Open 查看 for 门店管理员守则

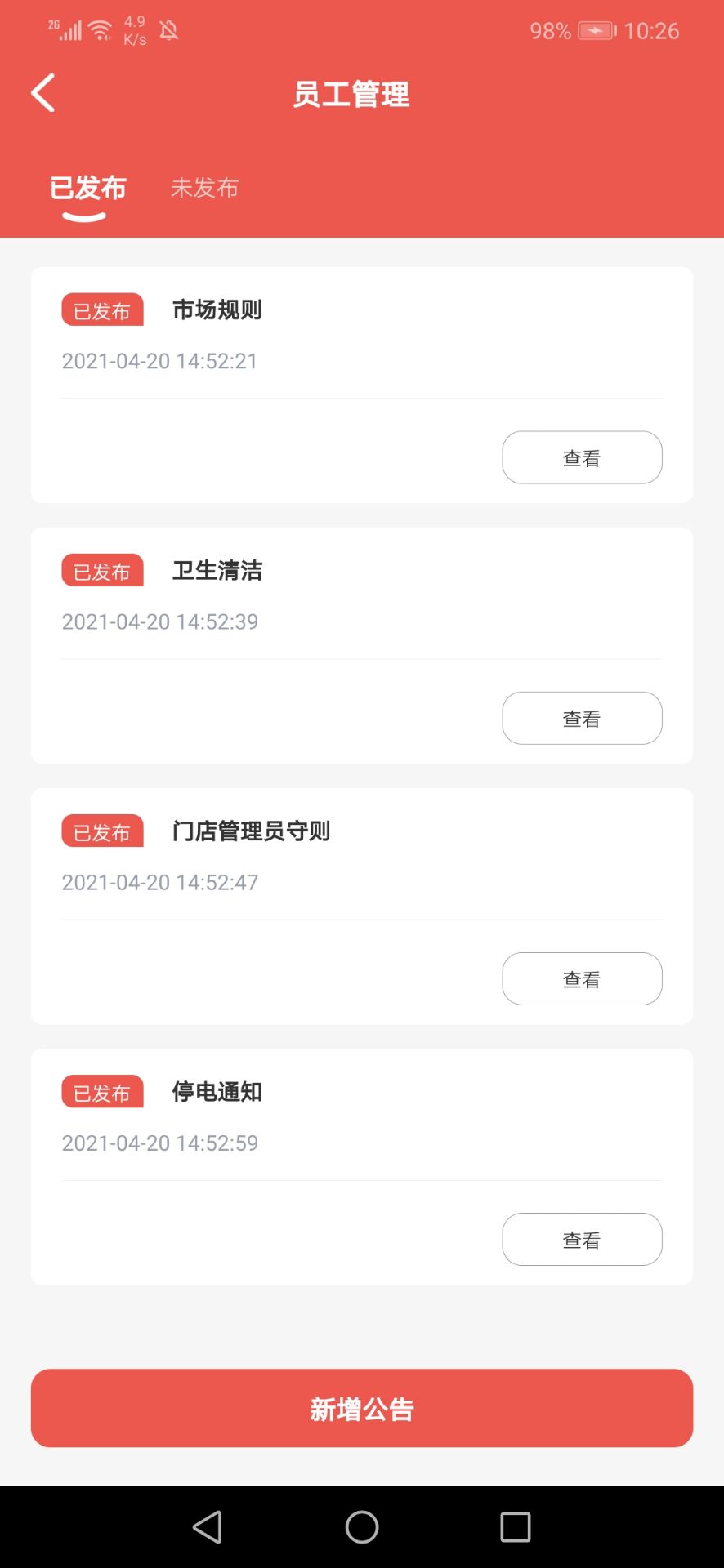[x=582, y=978]
